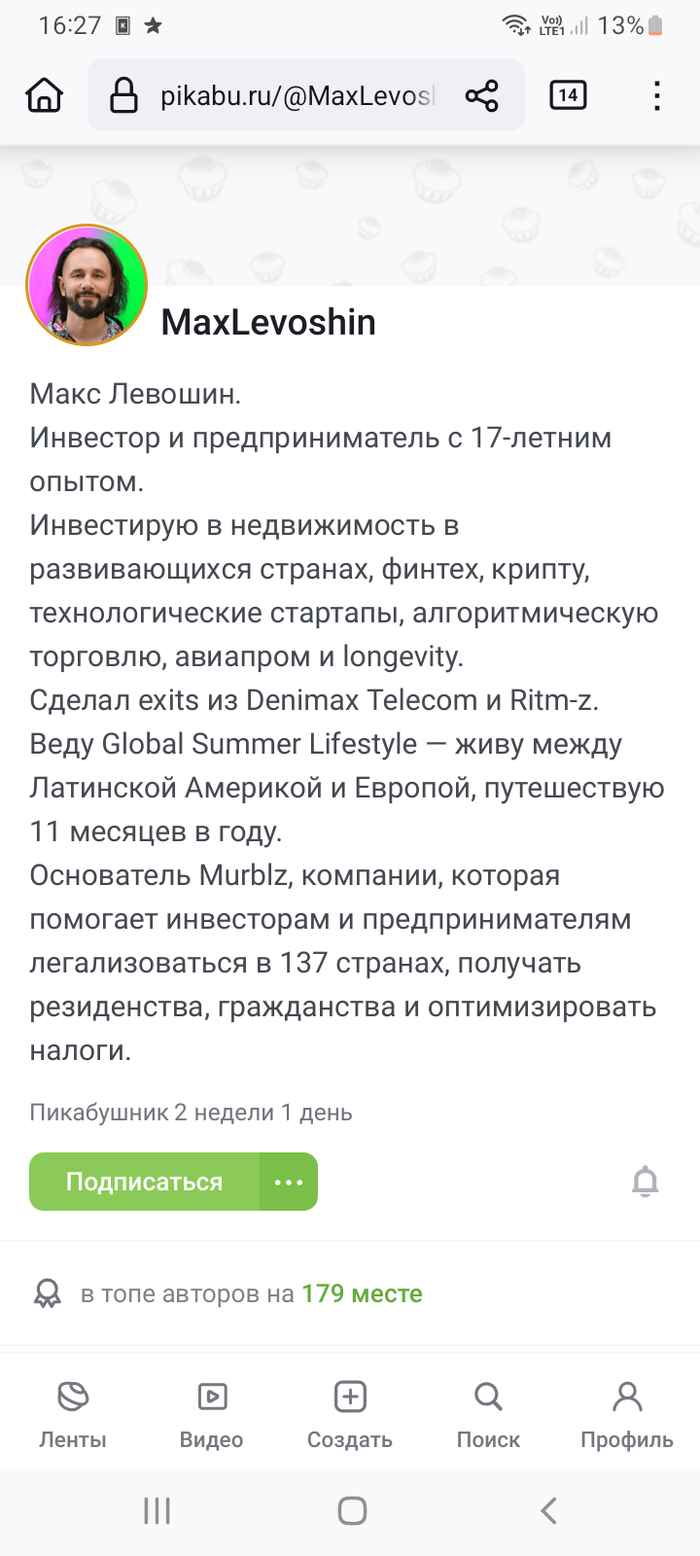Open the 14 tabs switcher
This screenshot has height=1556, width=700.
point(567,96)
